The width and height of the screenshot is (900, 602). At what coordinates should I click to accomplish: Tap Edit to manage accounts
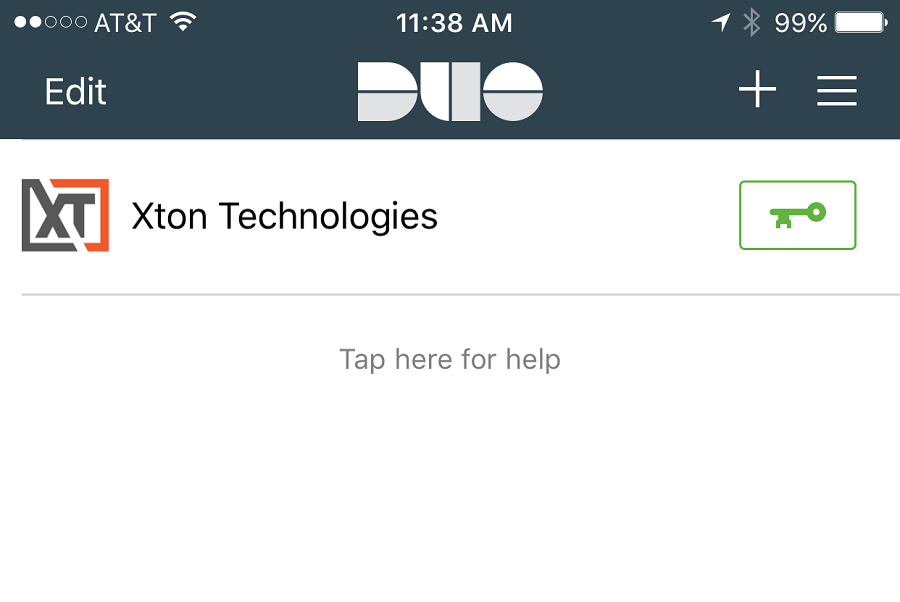[76, 92]
